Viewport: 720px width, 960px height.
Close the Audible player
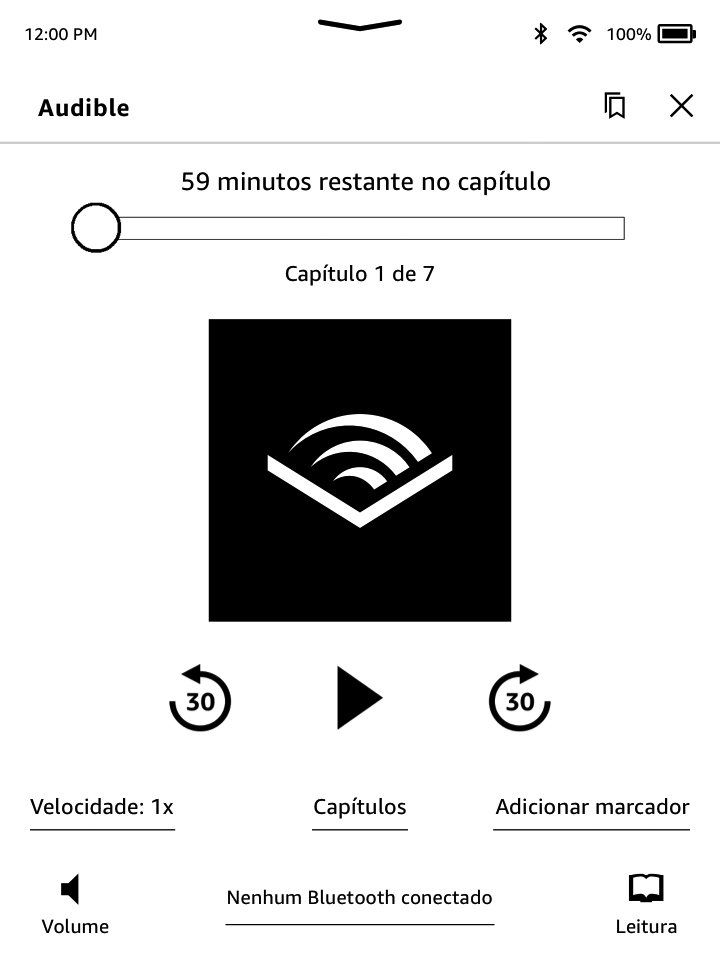coord(681,106)
